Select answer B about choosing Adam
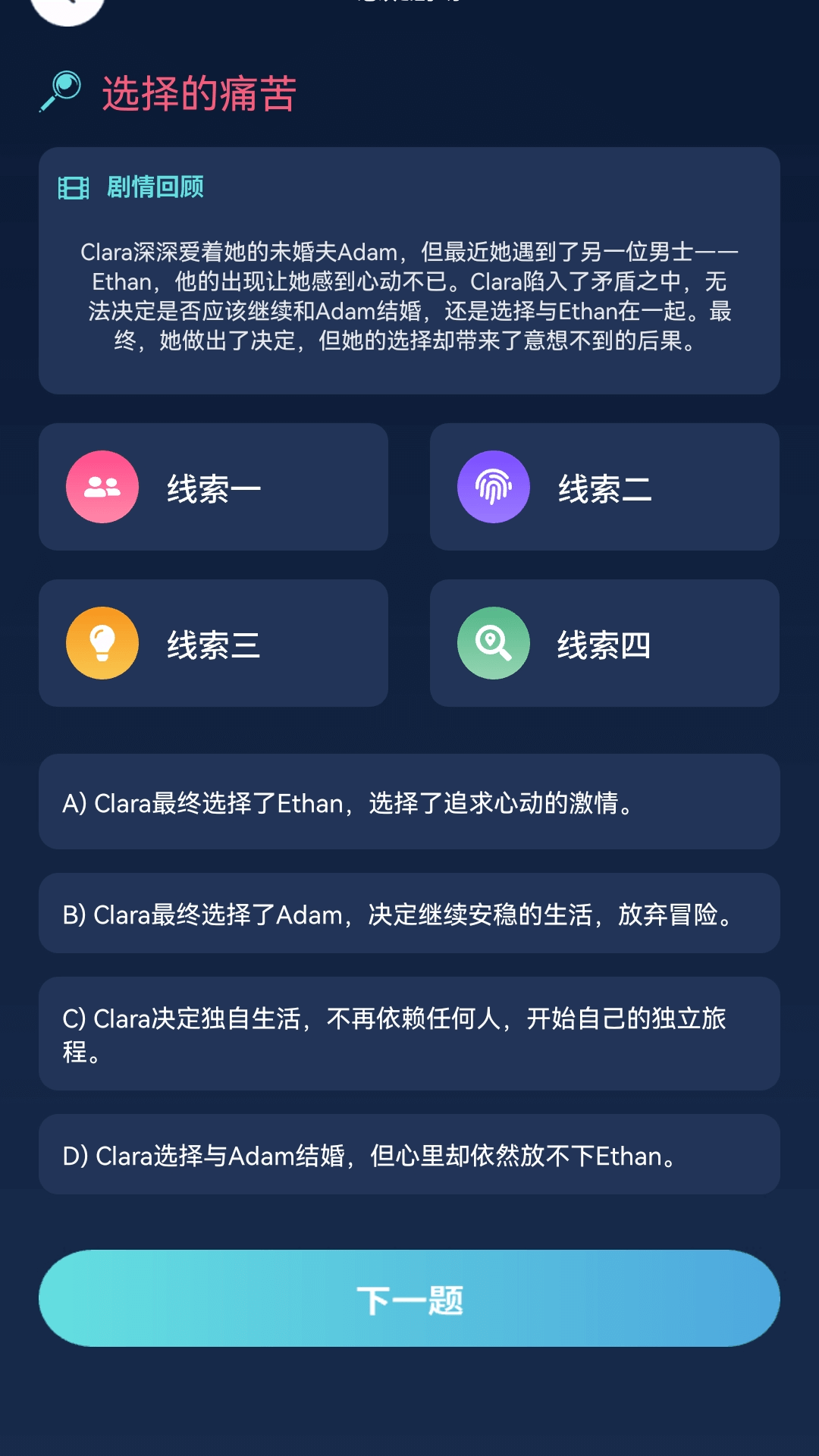This screenshot has height=1456, width=819. (x=409, y=913)
